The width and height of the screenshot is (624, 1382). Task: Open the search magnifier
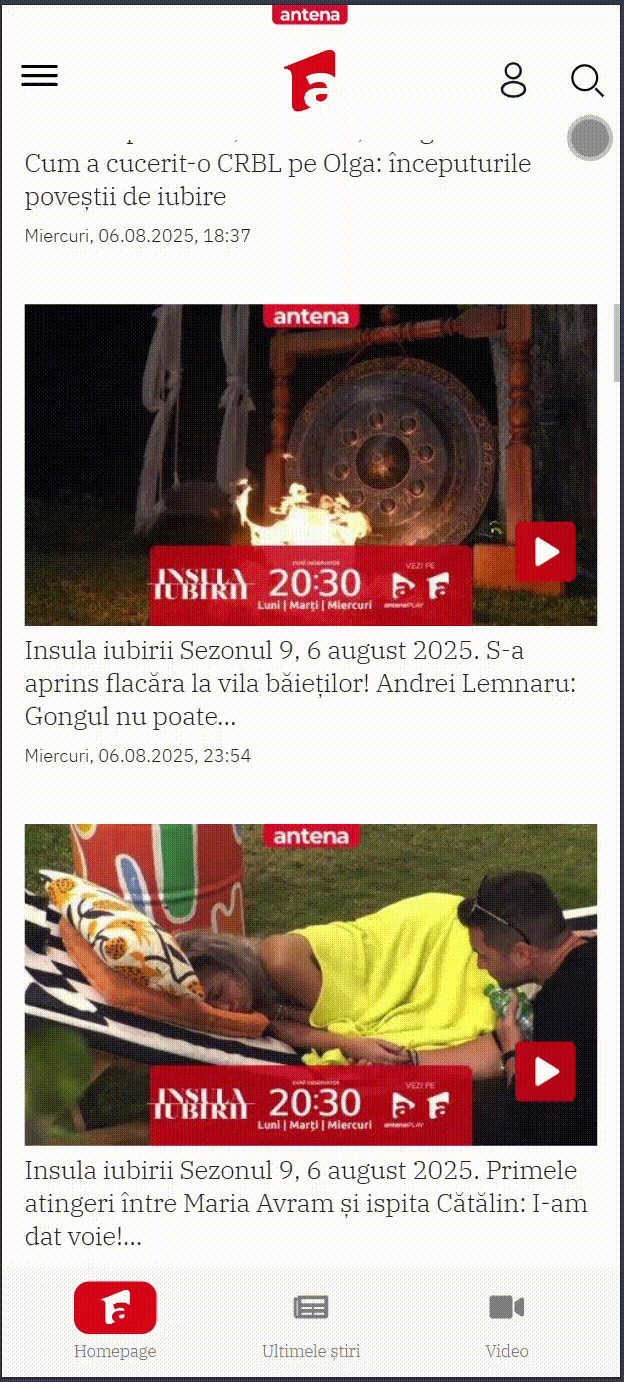pos(587,81)
